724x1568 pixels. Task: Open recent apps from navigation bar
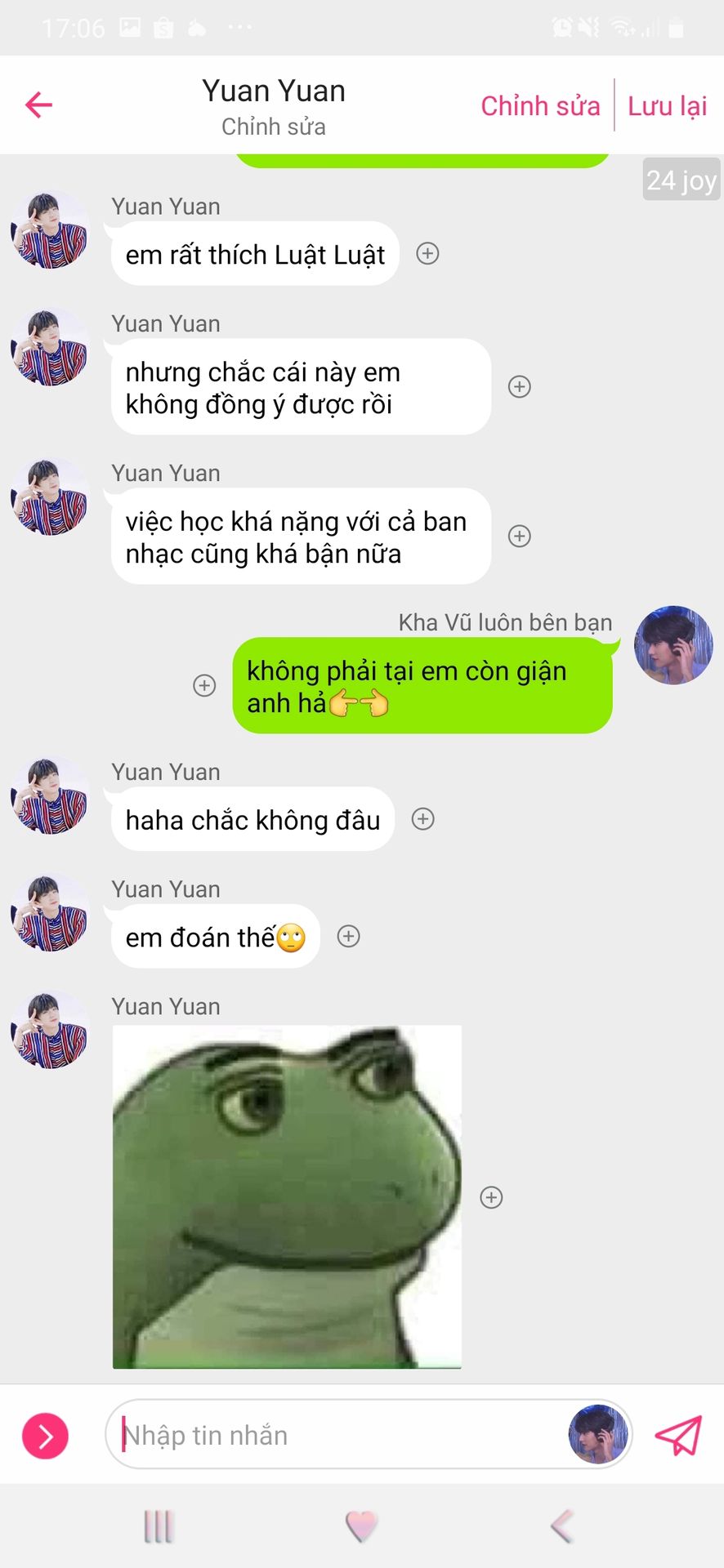click(x=159, y=1526)
